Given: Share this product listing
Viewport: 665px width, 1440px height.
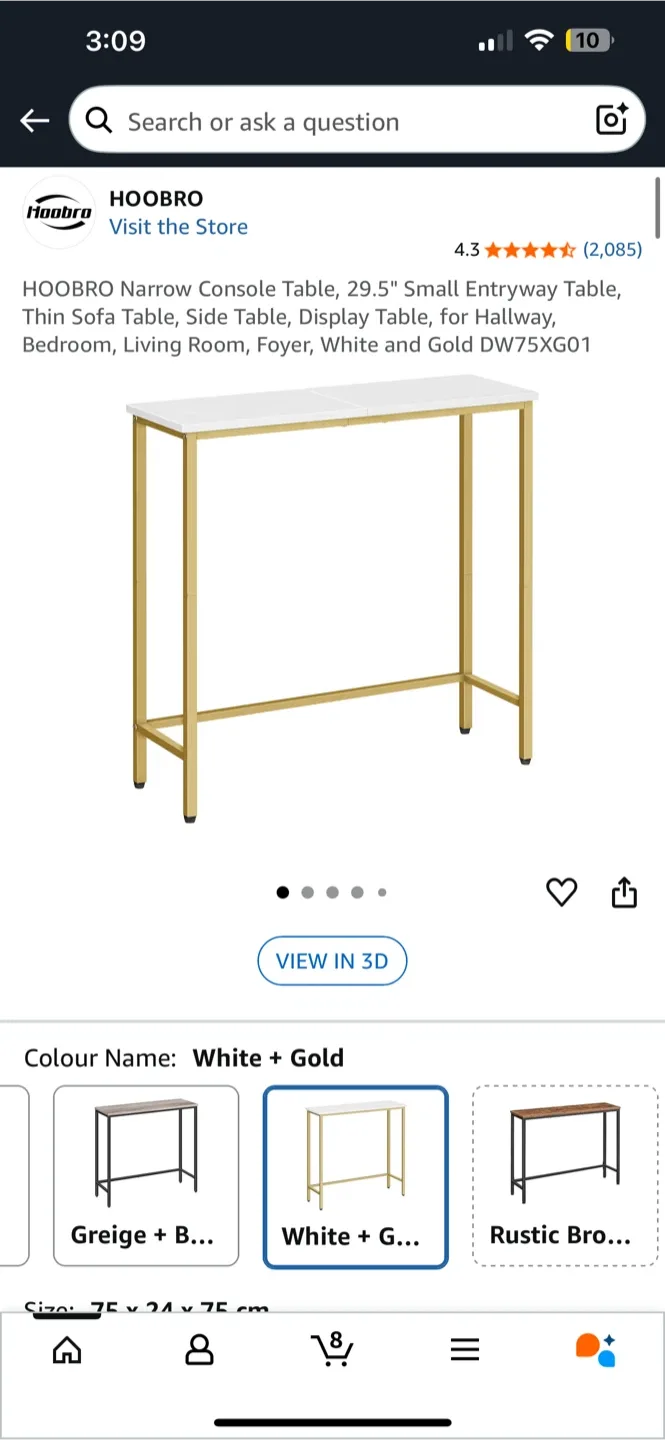Looking at the screenshot, I should 624,891.
